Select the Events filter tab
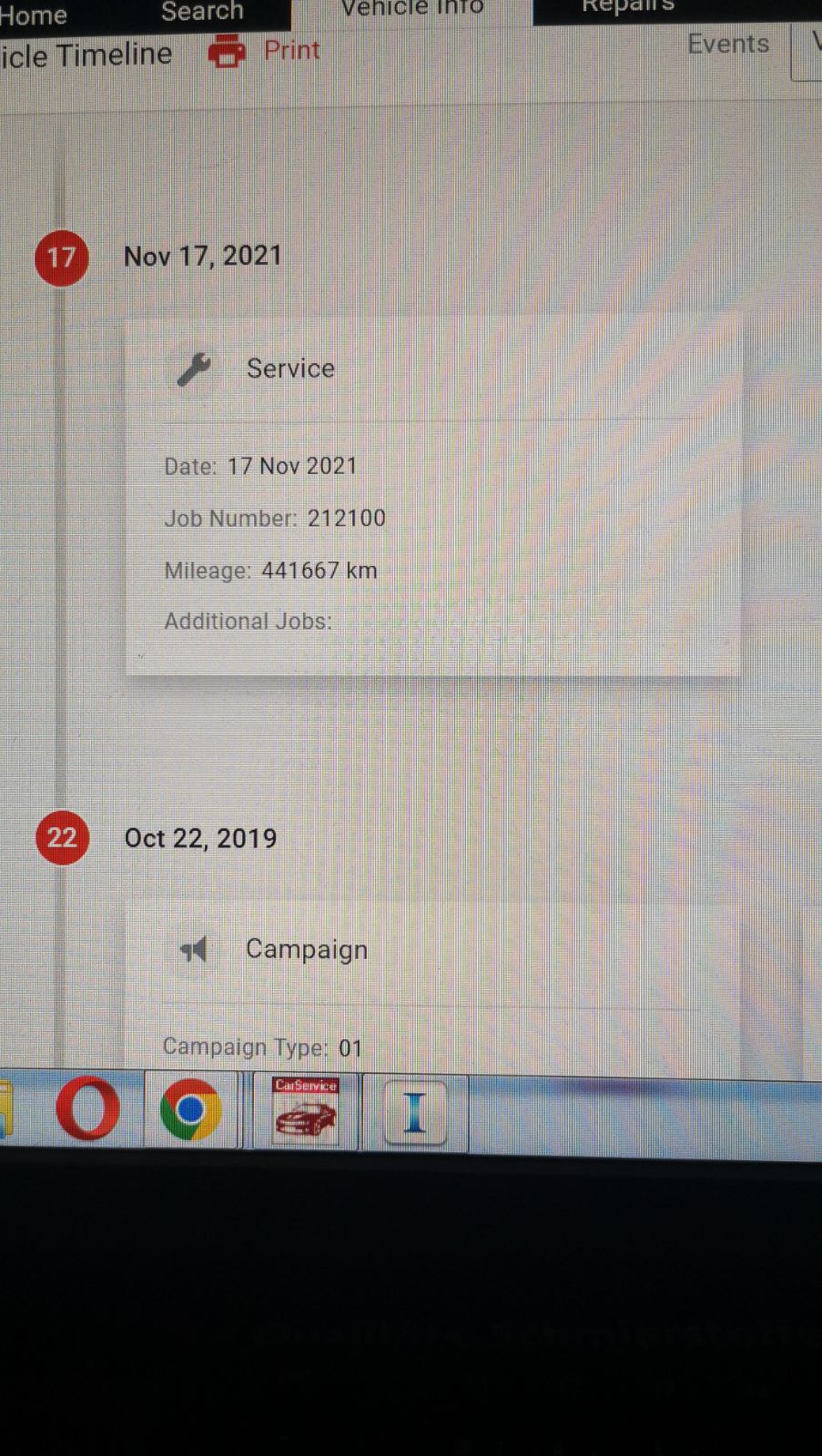The height and width of the screenshot is (1456, 822). point(727,44)
